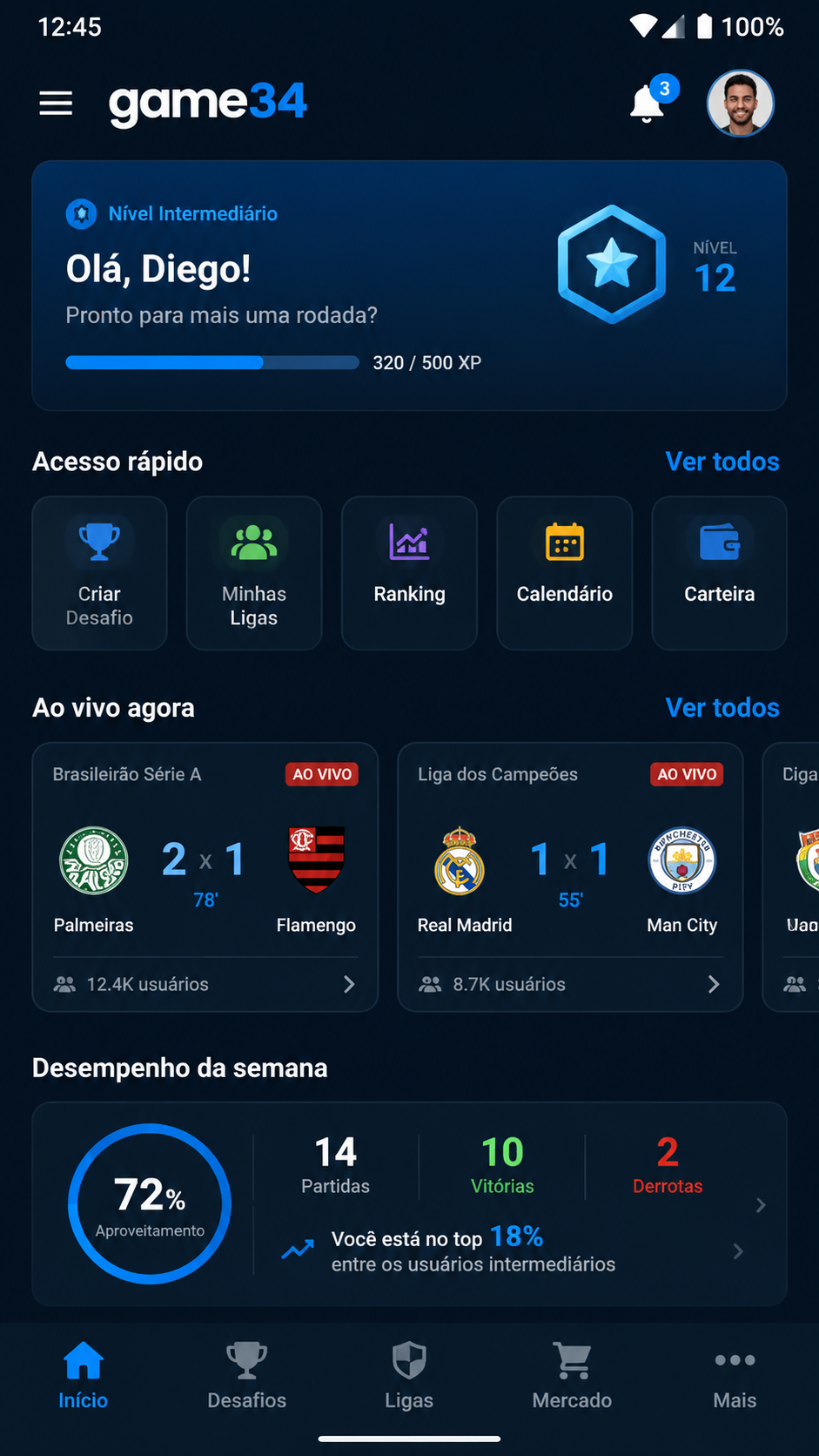Switch to the Desafios tab
819x1456 pixels.
246,1376
